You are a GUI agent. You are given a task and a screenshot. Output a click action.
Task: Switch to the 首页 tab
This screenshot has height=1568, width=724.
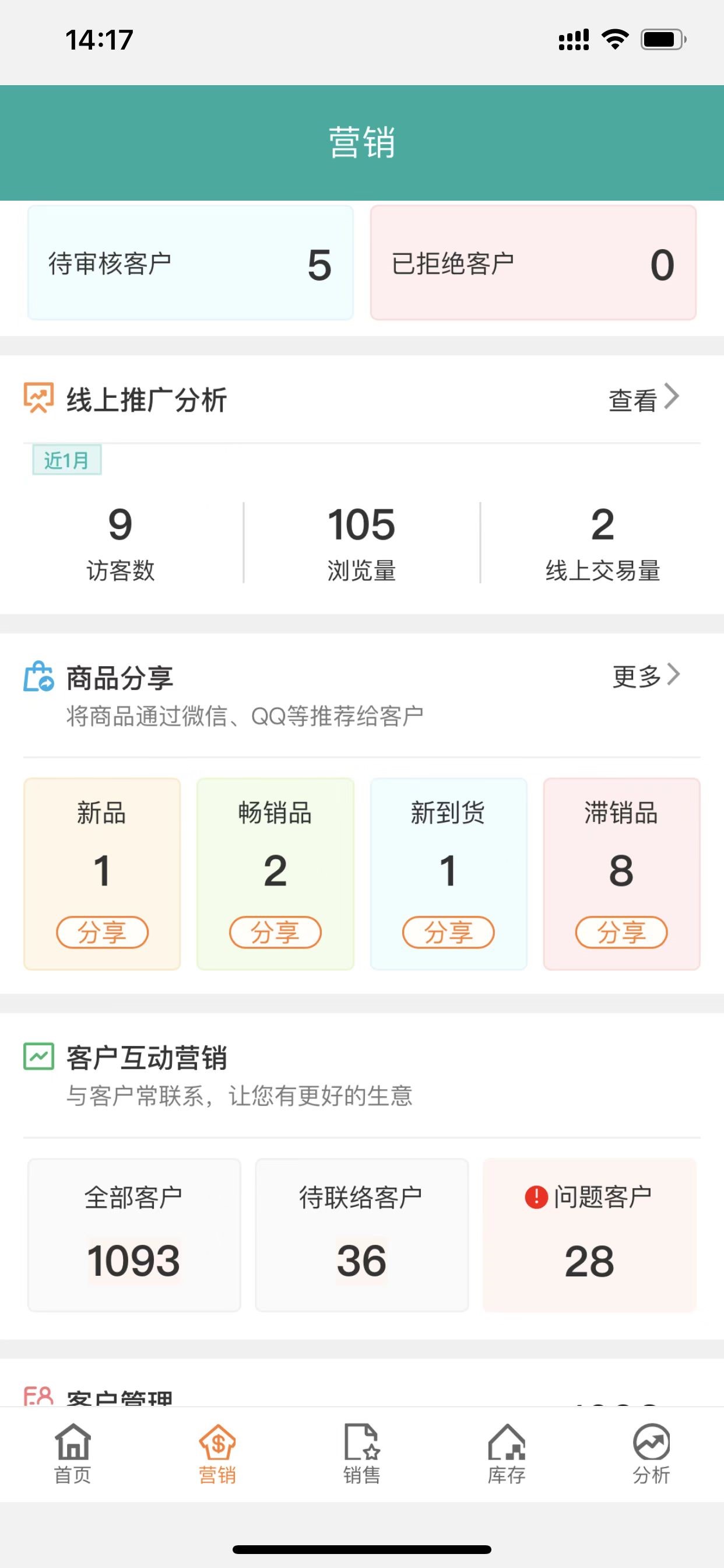[72, 1454]
